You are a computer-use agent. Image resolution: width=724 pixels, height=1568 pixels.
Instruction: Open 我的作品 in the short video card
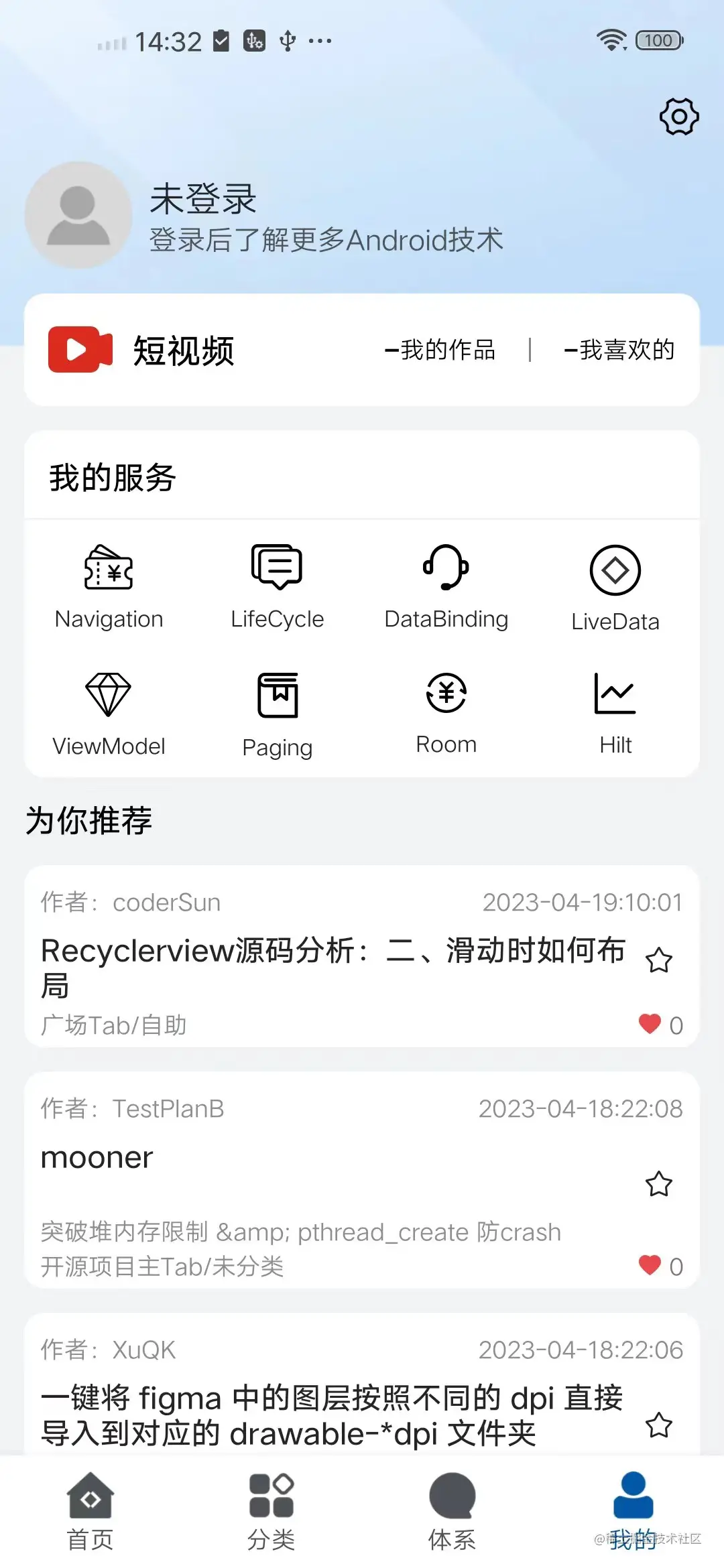(x=440, y=350)
